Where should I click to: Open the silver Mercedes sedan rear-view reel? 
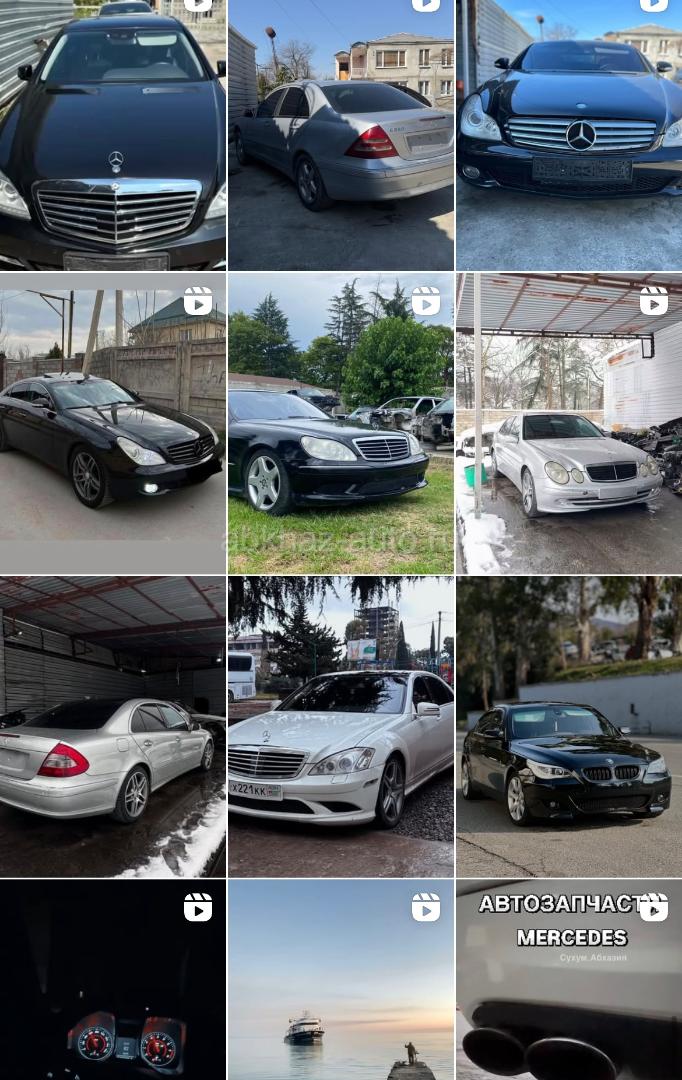tap(340, 135)
